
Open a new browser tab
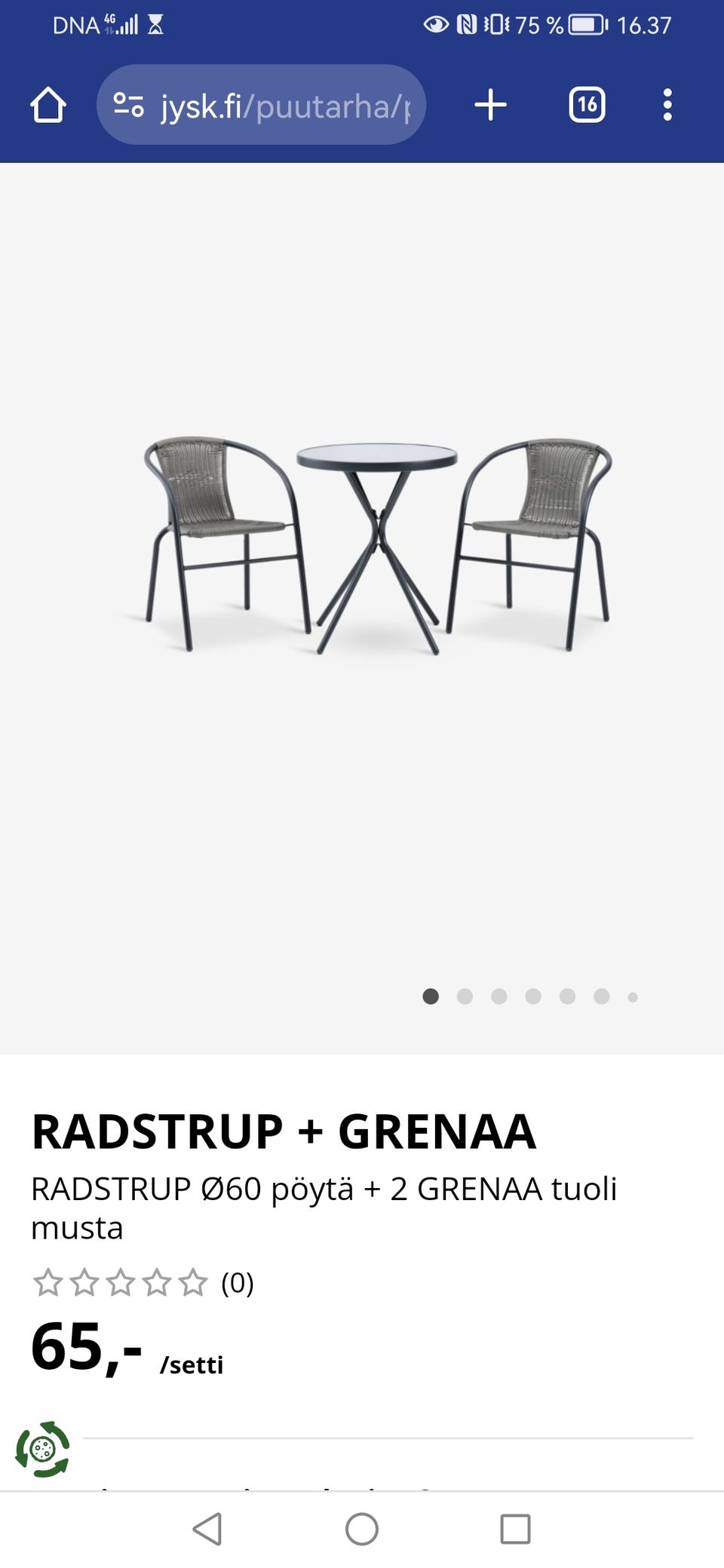click(490, 105)
